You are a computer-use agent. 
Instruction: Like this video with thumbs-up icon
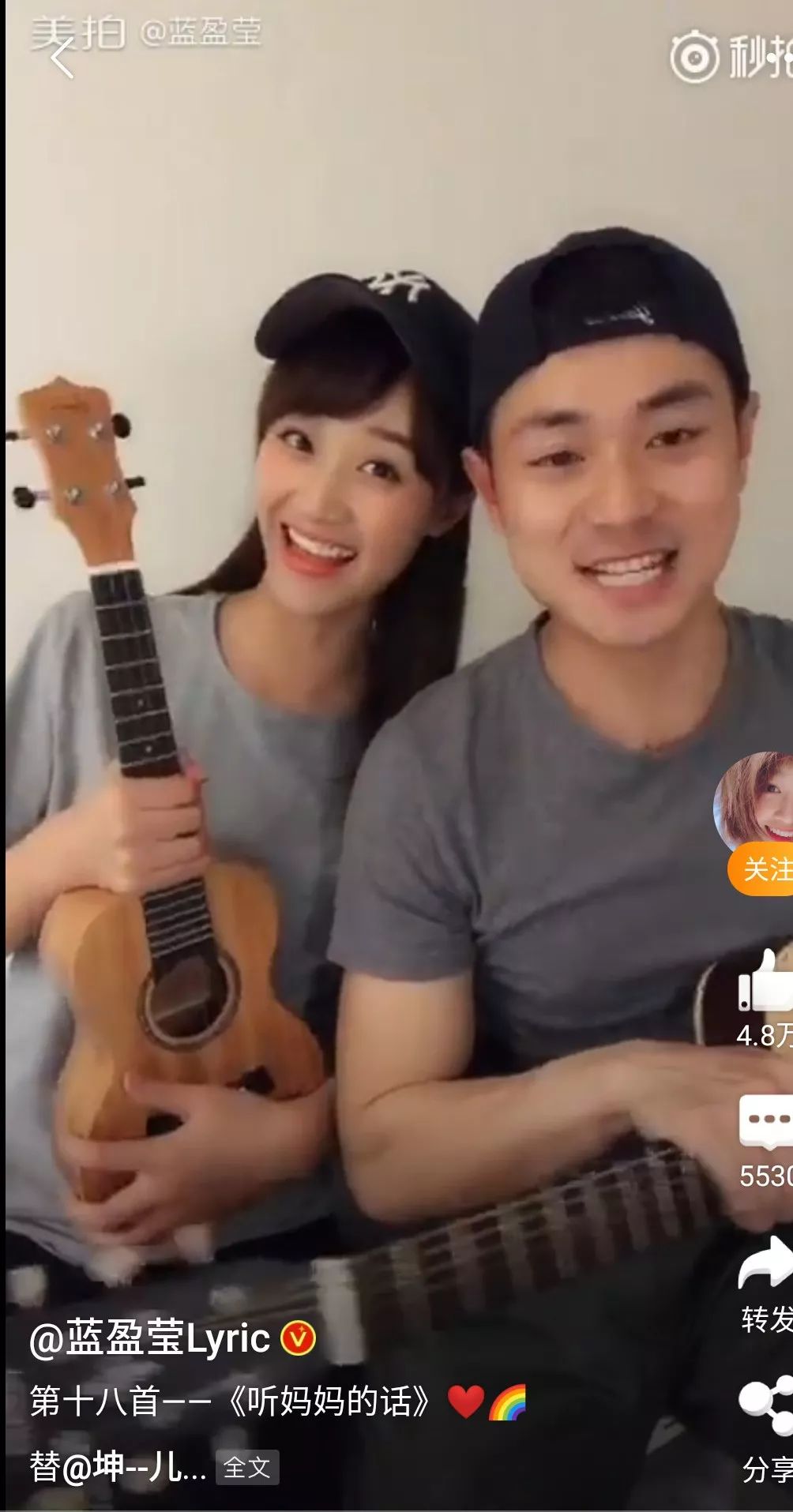(765, 981)
